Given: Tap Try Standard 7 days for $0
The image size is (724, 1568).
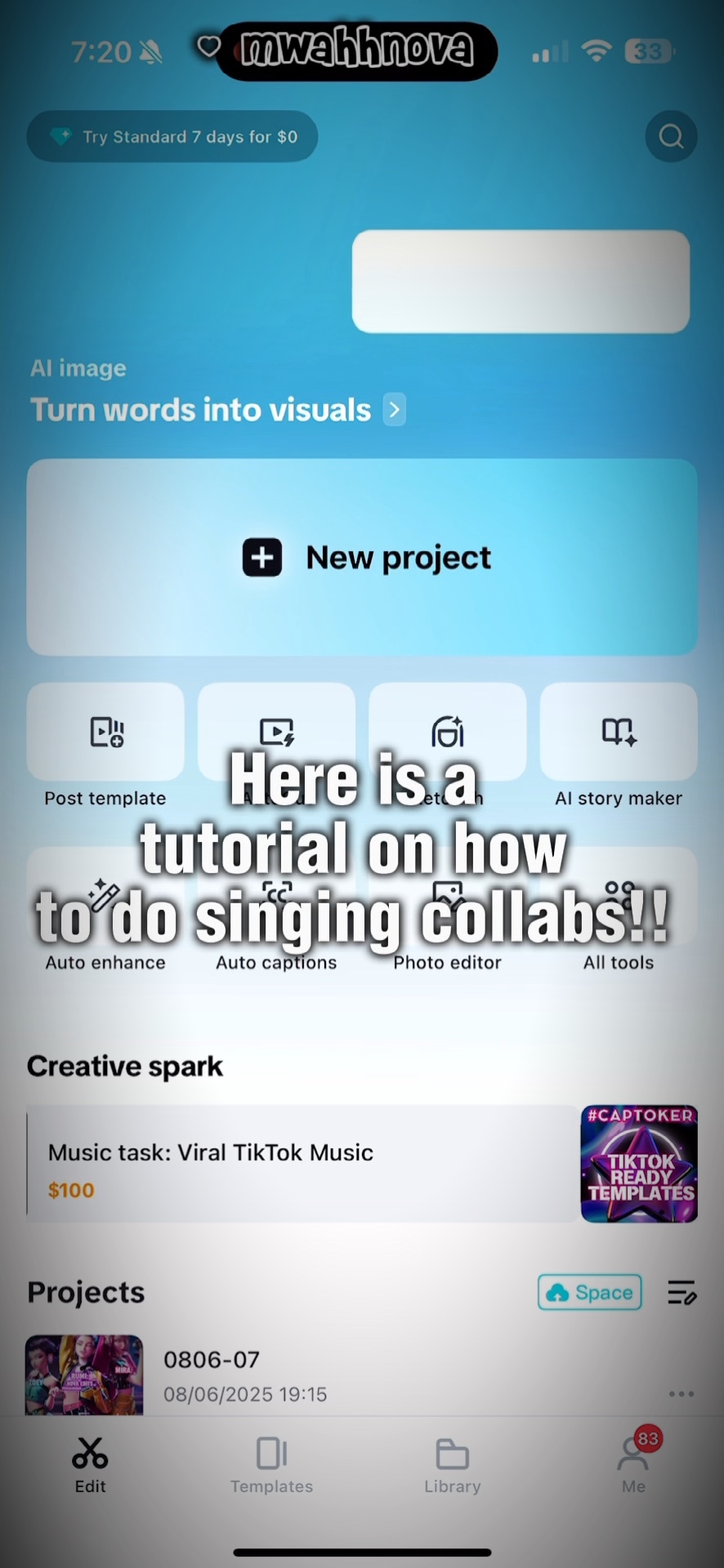Looking at the screenshot, I should (172, 136).
